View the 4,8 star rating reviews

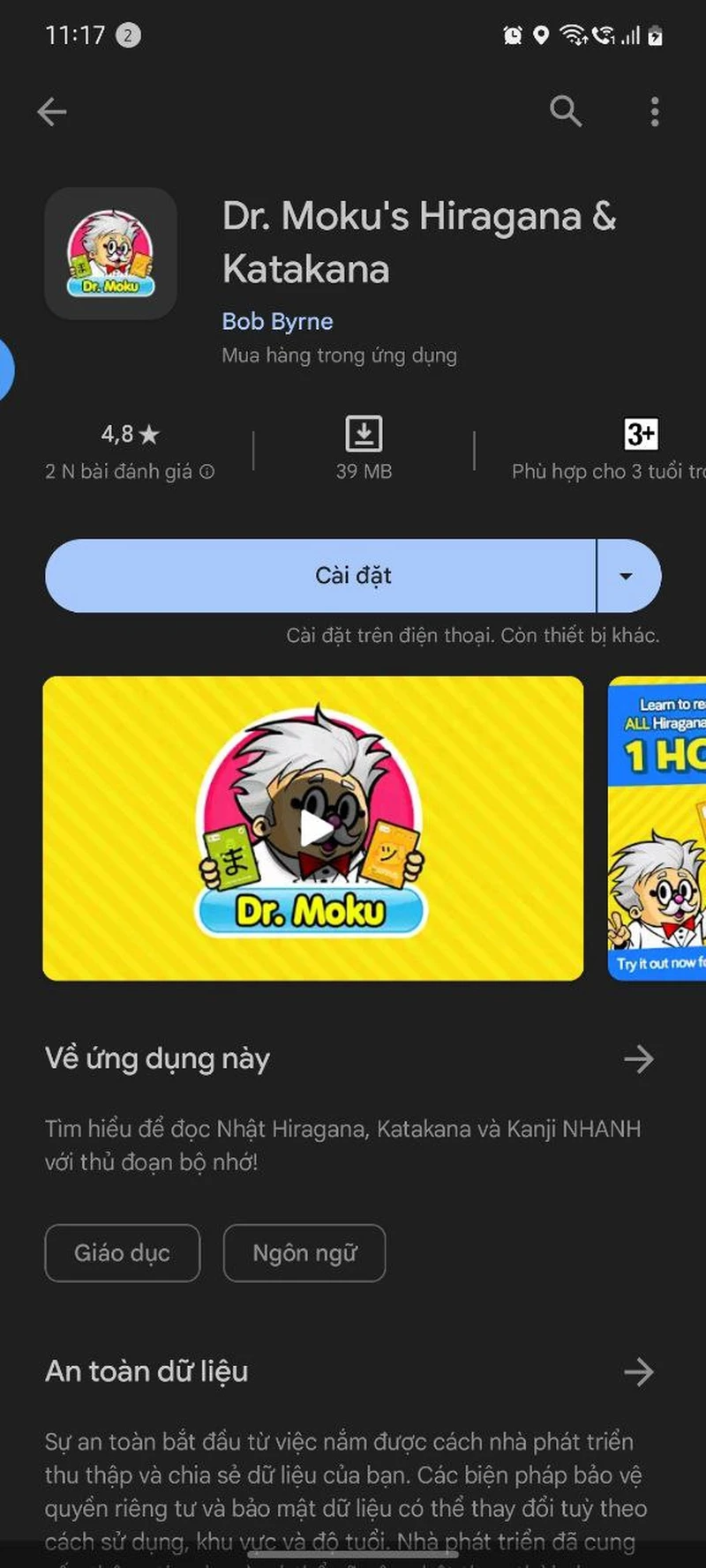click(x=130, y=450)
